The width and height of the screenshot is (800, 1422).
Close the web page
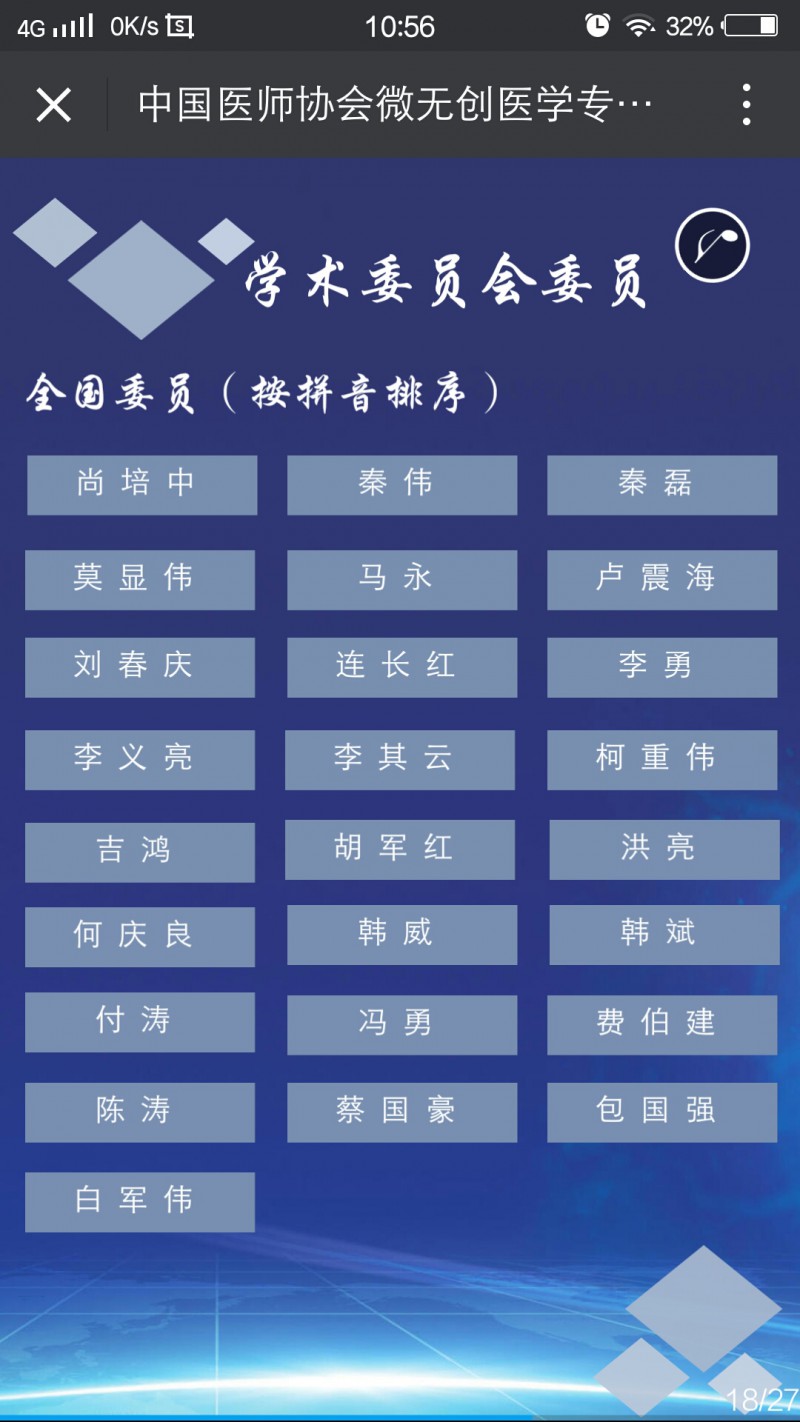tap(53, 104)
